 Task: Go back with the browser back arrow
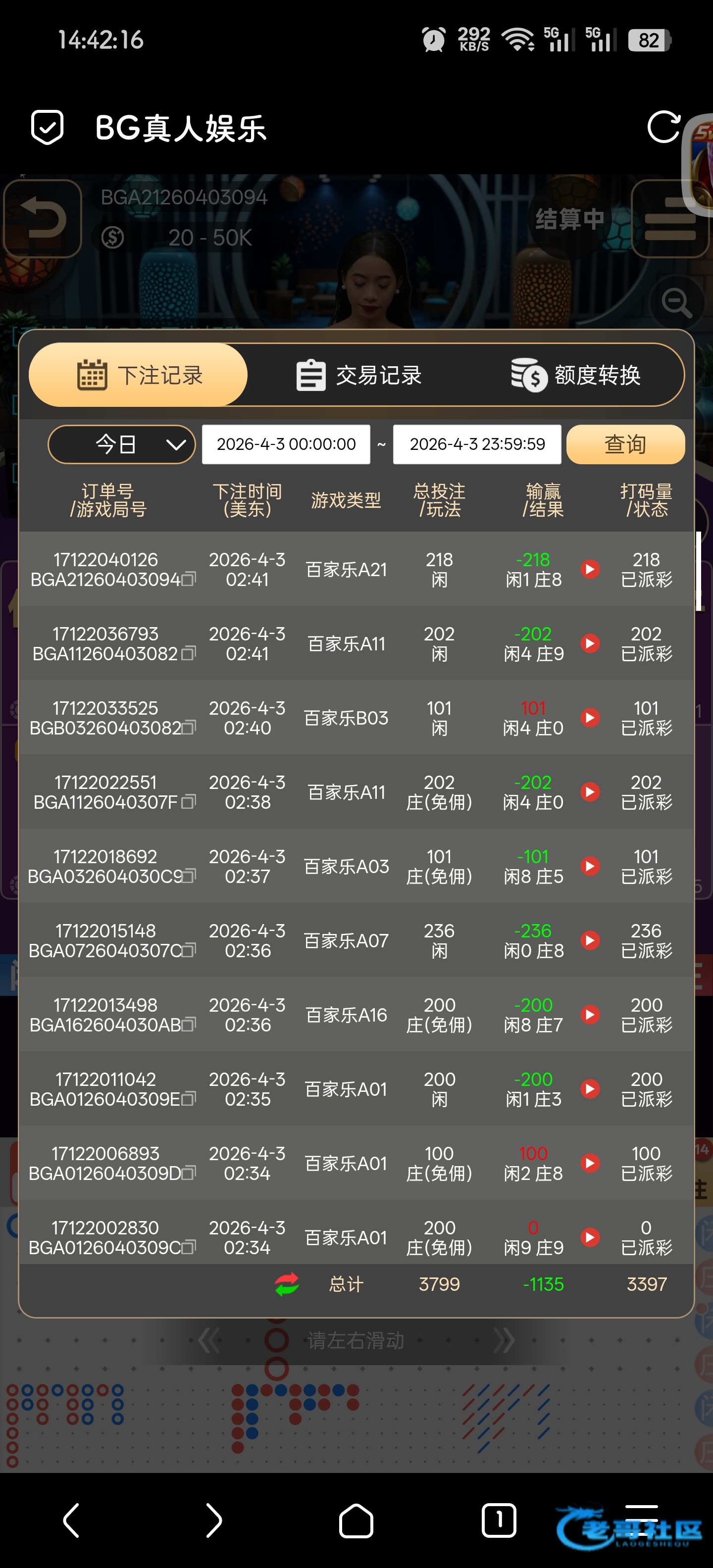(x=71, y=1520)
